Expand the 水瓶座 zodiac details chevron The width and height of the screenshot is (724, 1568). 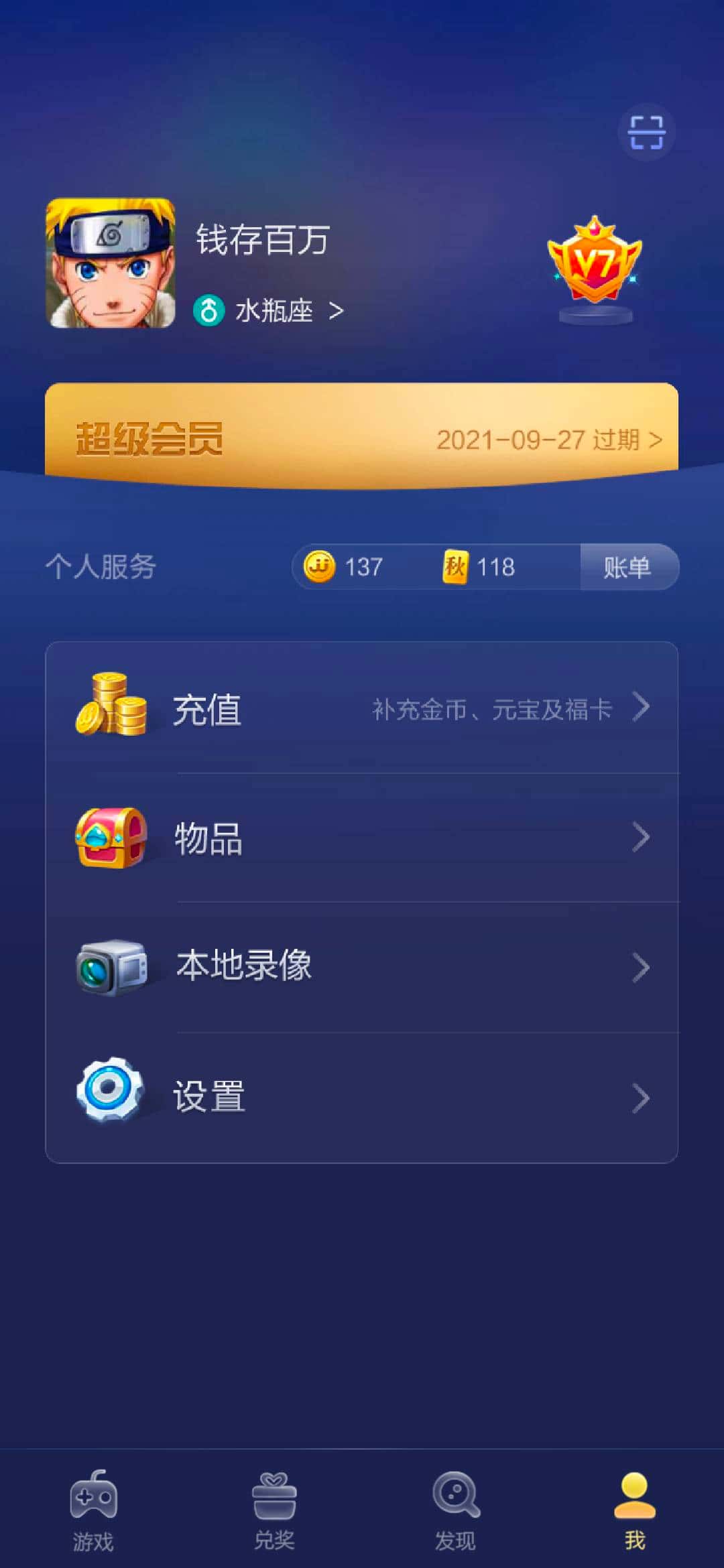pos(337,310)
